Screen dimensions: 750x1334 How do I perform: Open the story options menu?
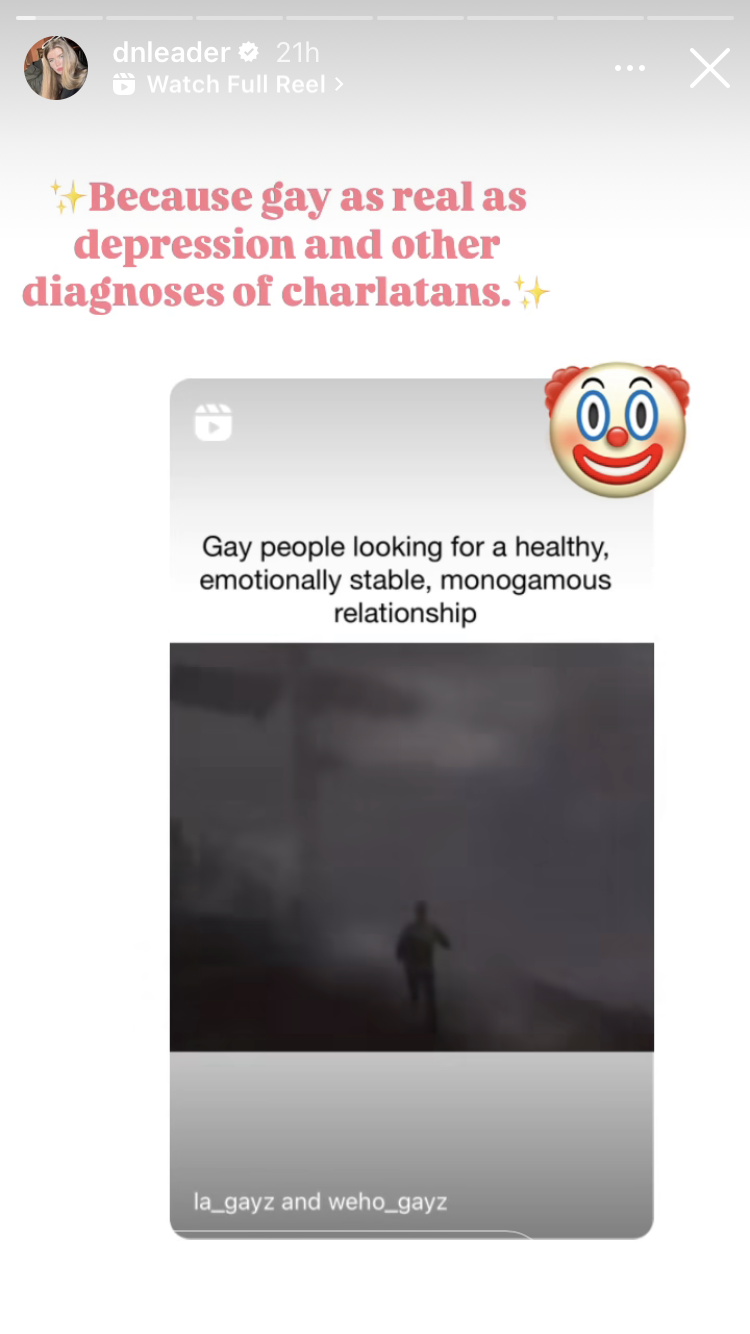click(x=630, y=68)
